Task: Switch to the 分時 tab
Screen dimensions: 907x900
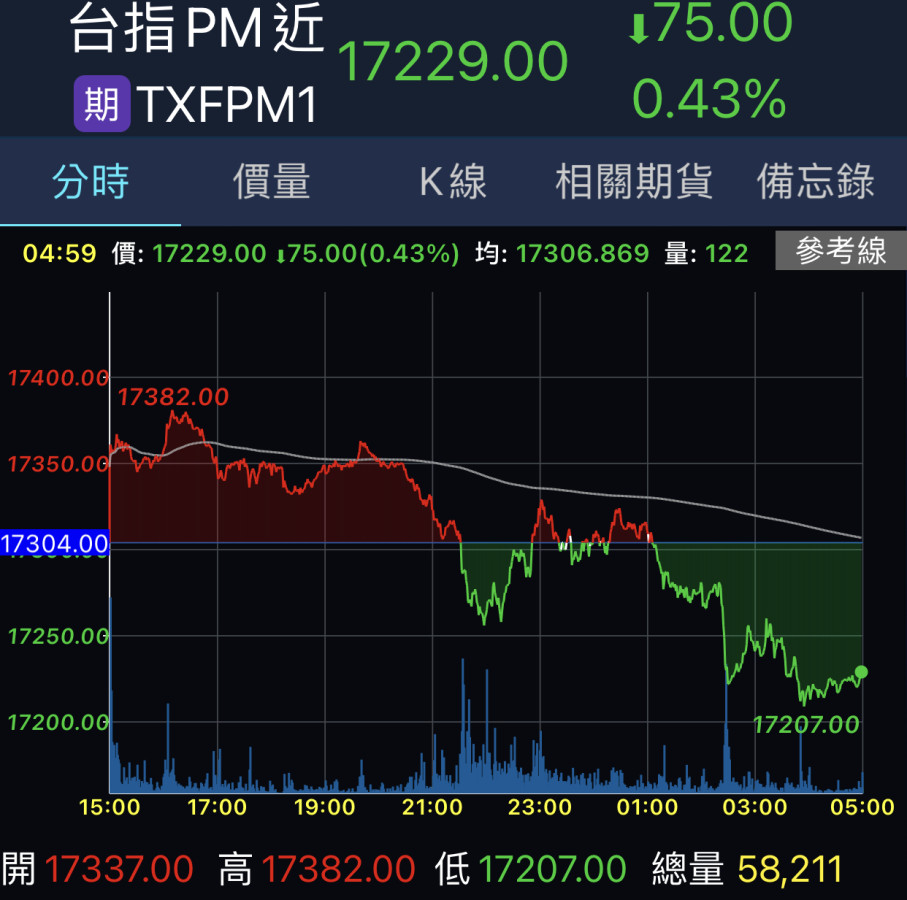Action: coord(91,183)
